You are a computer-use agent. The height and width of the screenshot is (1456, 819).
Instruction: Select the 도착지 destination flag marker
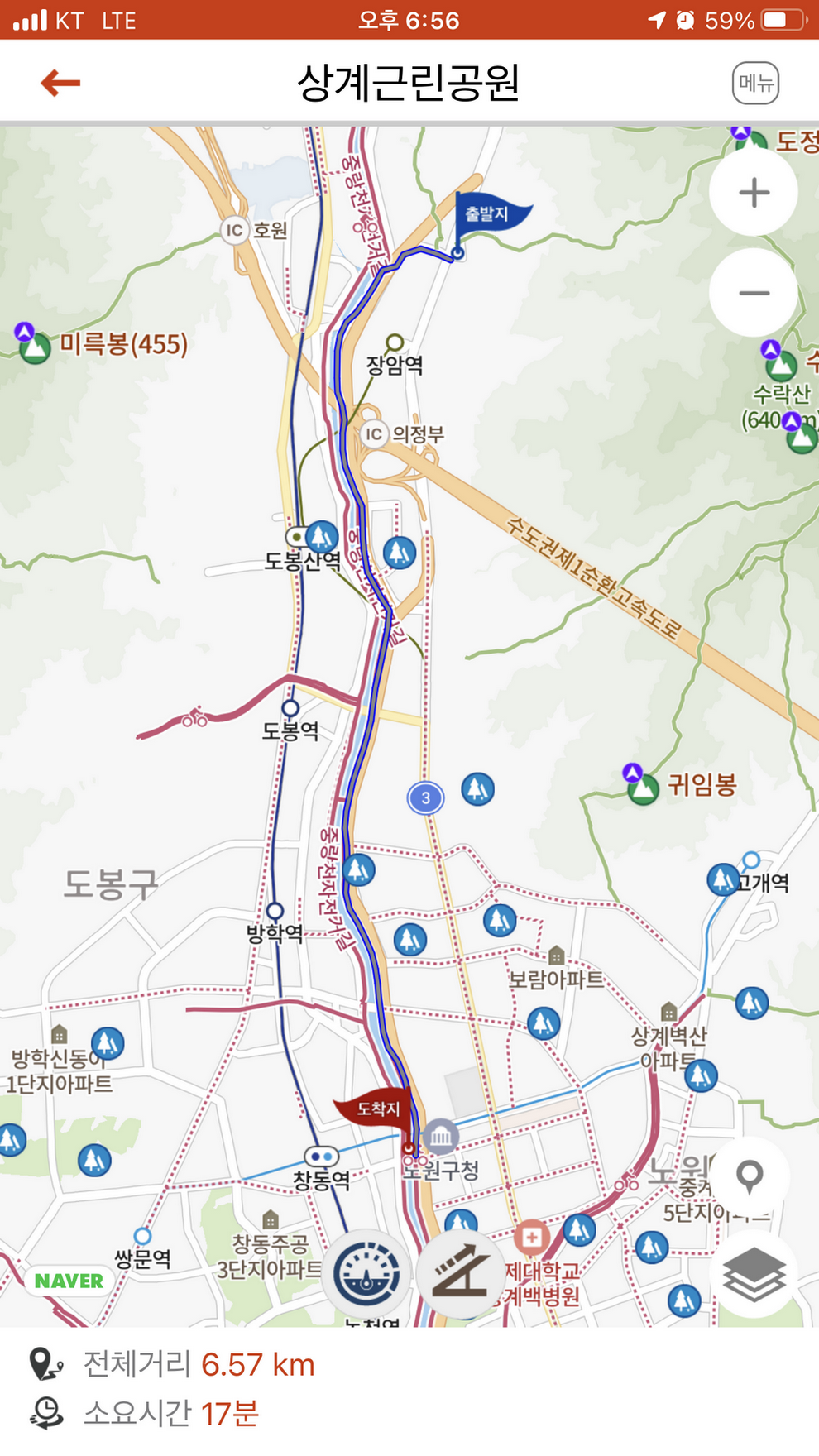click(376, 1110)
